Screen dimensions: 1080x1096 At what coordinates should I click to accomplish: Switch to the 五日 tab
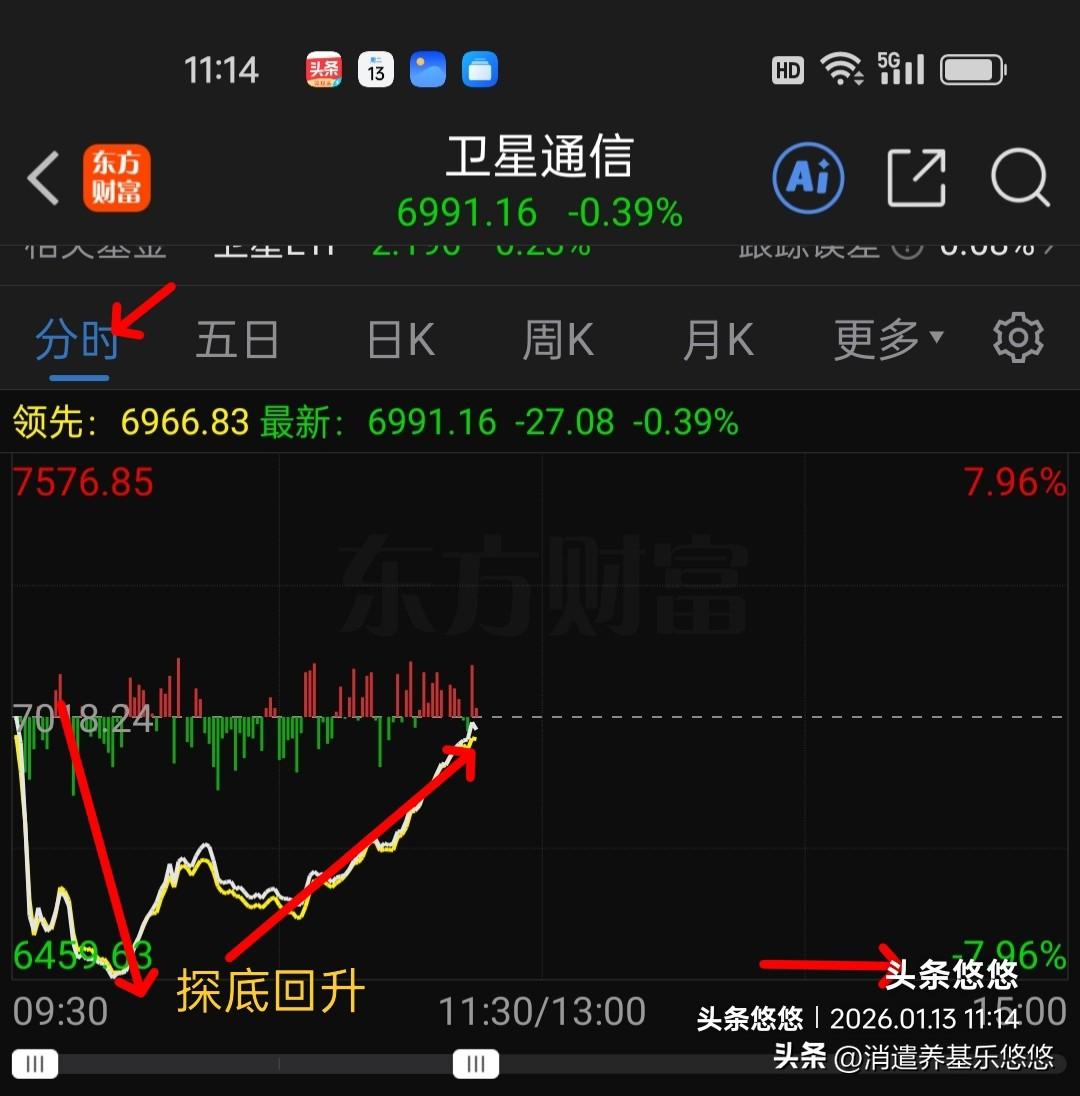click(x=236, y=340)
